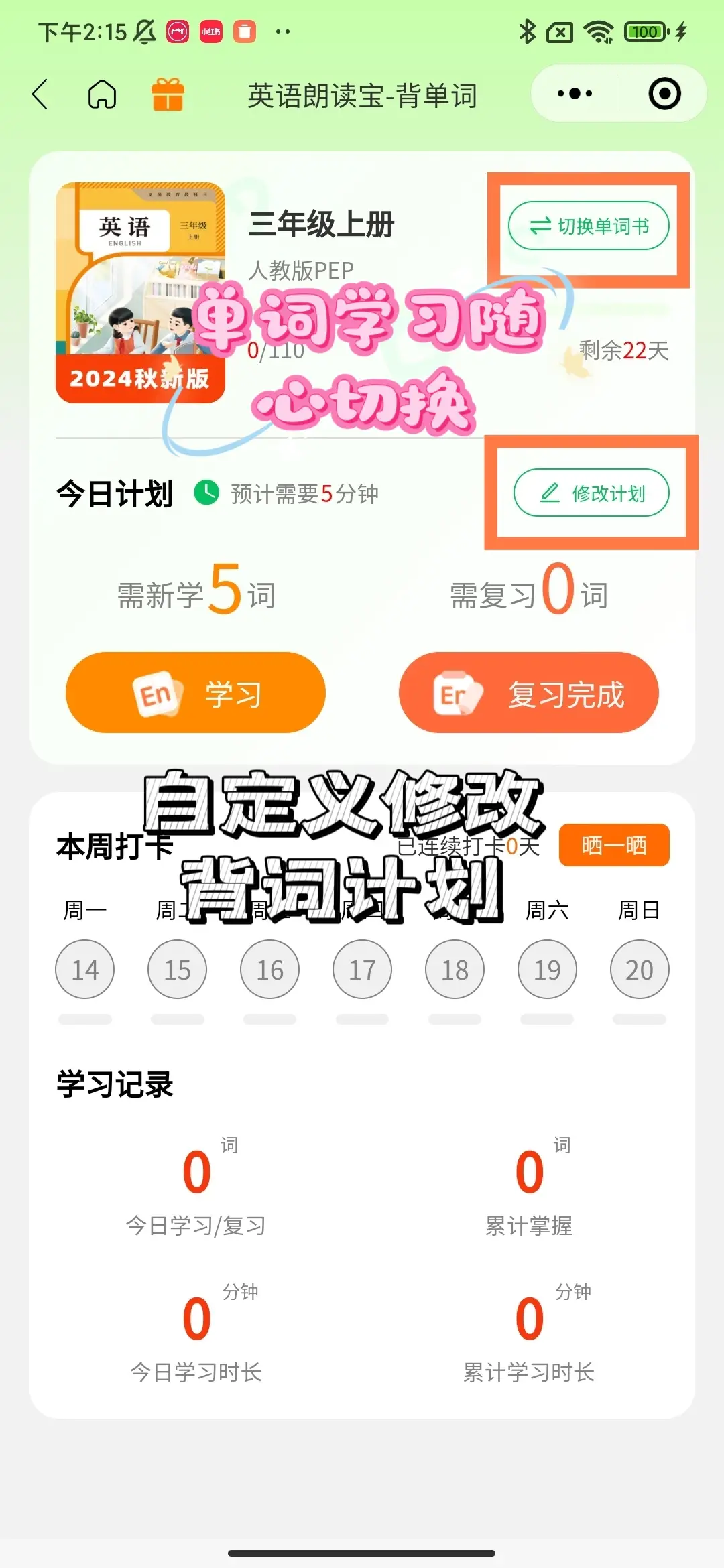Tap the switch arrows icon beside 切换单词书
Viewport: 724px width, 1568px height.
click(x=540, y=226)
